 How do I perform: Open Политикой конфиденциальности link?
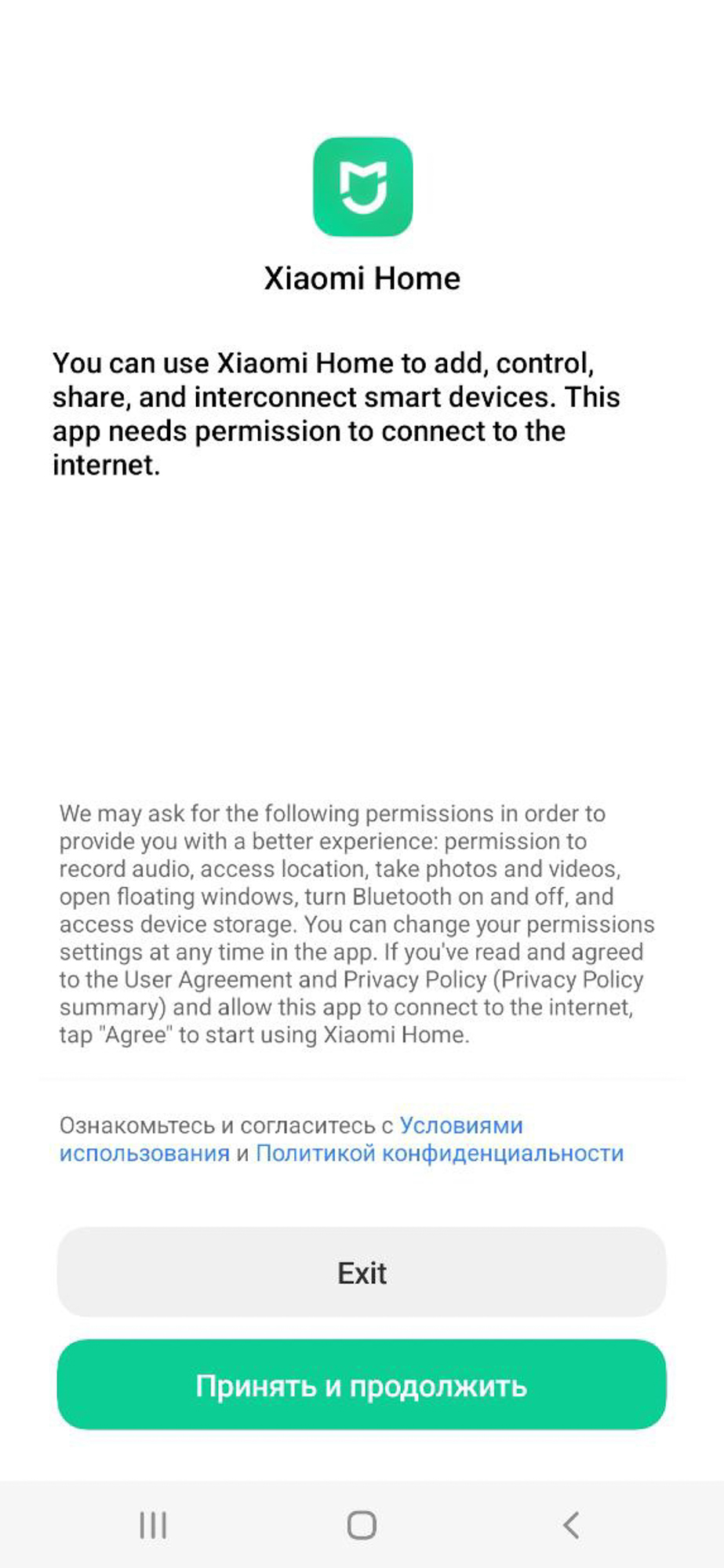(439, 1153)
